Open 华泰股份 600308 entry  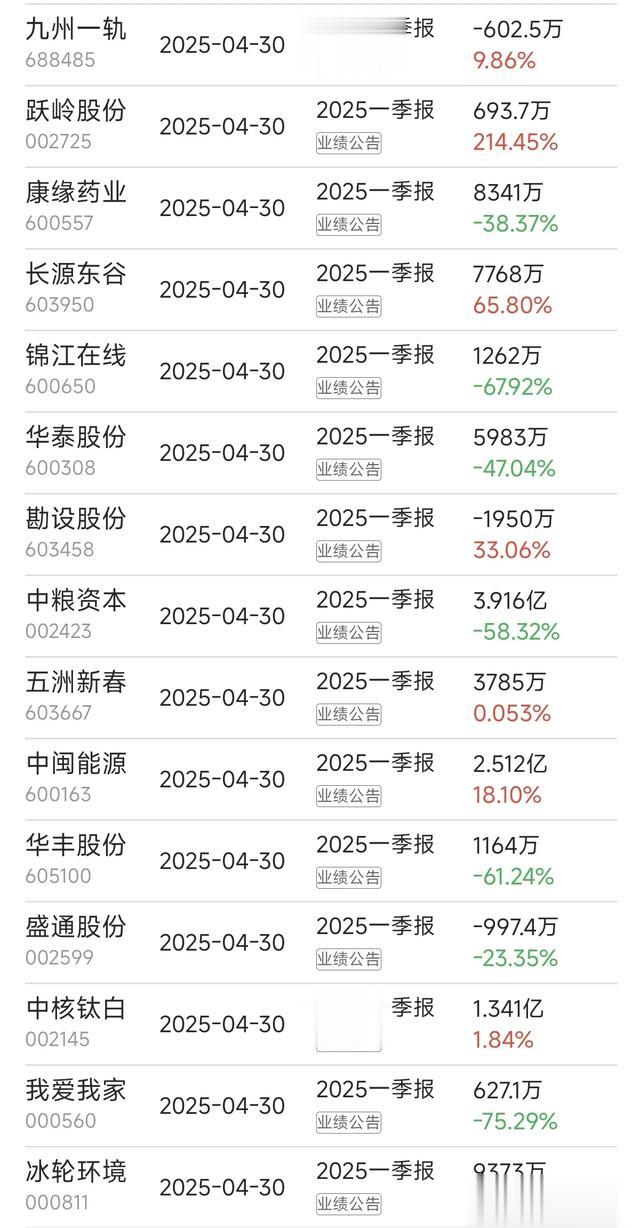pos(320,453)
